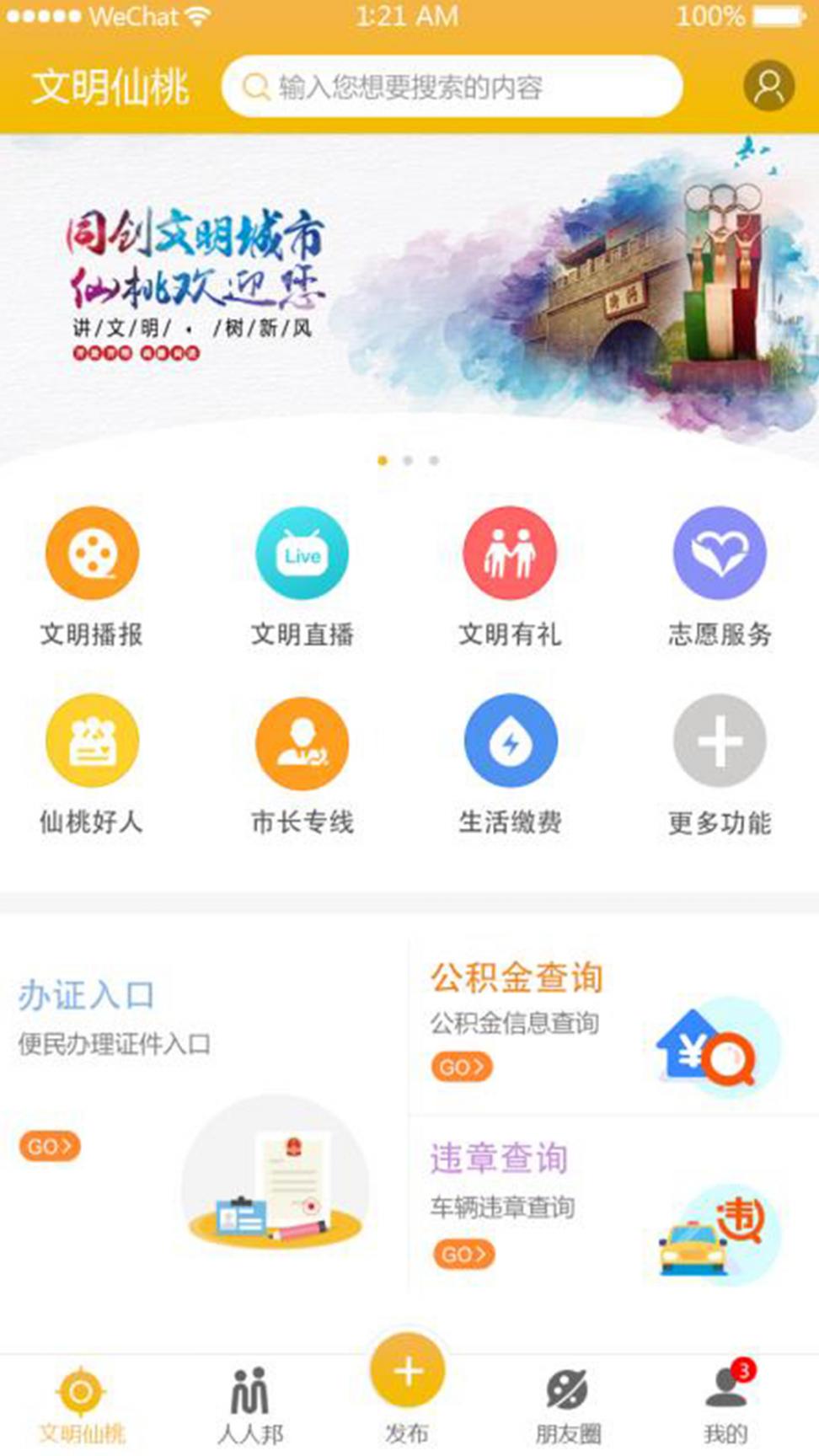Switch to the 朋友圈 tab
The height and width of the screenshot is (1456, 819).
click(x=568, y=1405)
